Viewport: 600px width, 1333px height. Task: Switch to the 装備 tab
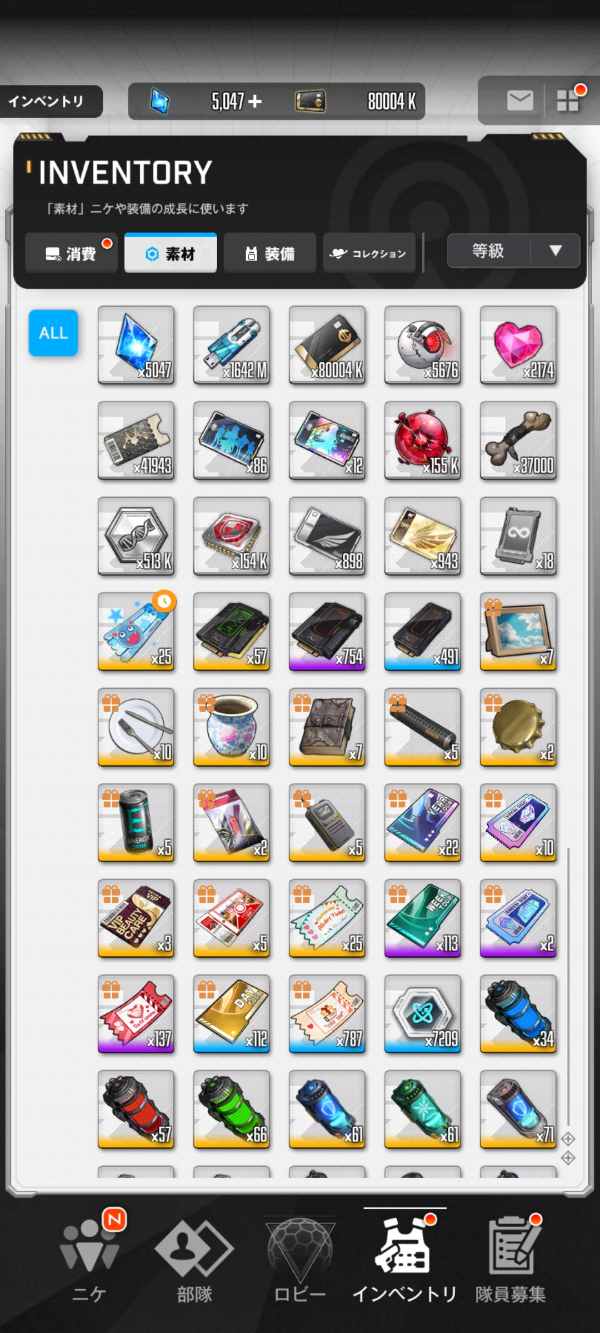(269, 254)
